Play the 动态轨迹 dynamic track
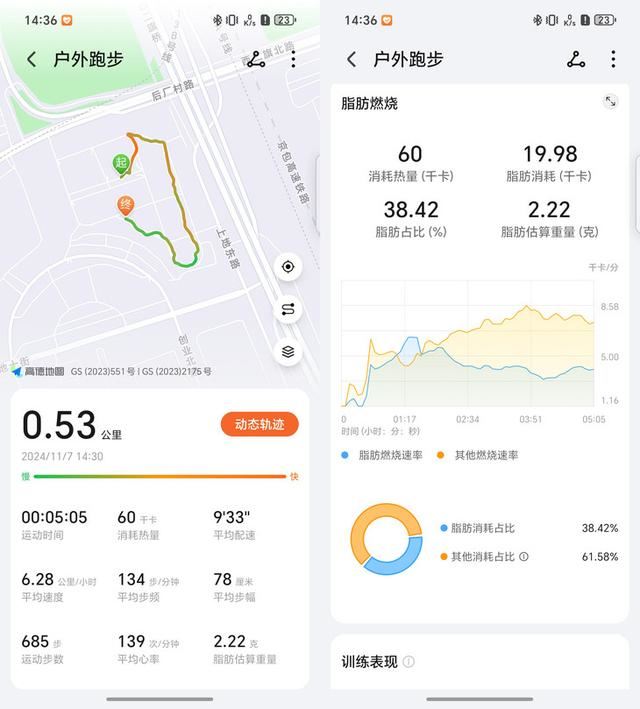The width and height of the screenshot is (640, 709). click(259, 424)
